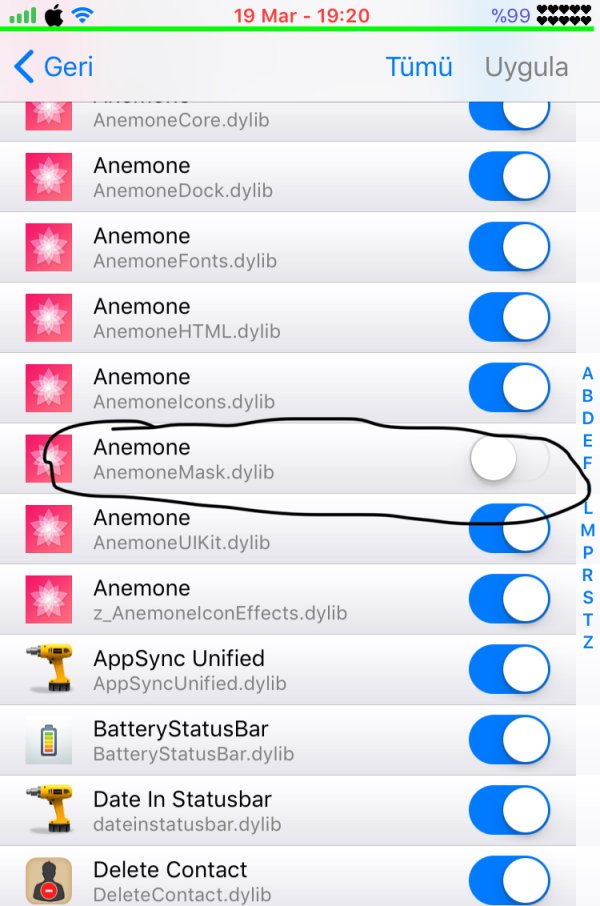Toggle off AnemoneHTML.dylib

click(509, 318)
